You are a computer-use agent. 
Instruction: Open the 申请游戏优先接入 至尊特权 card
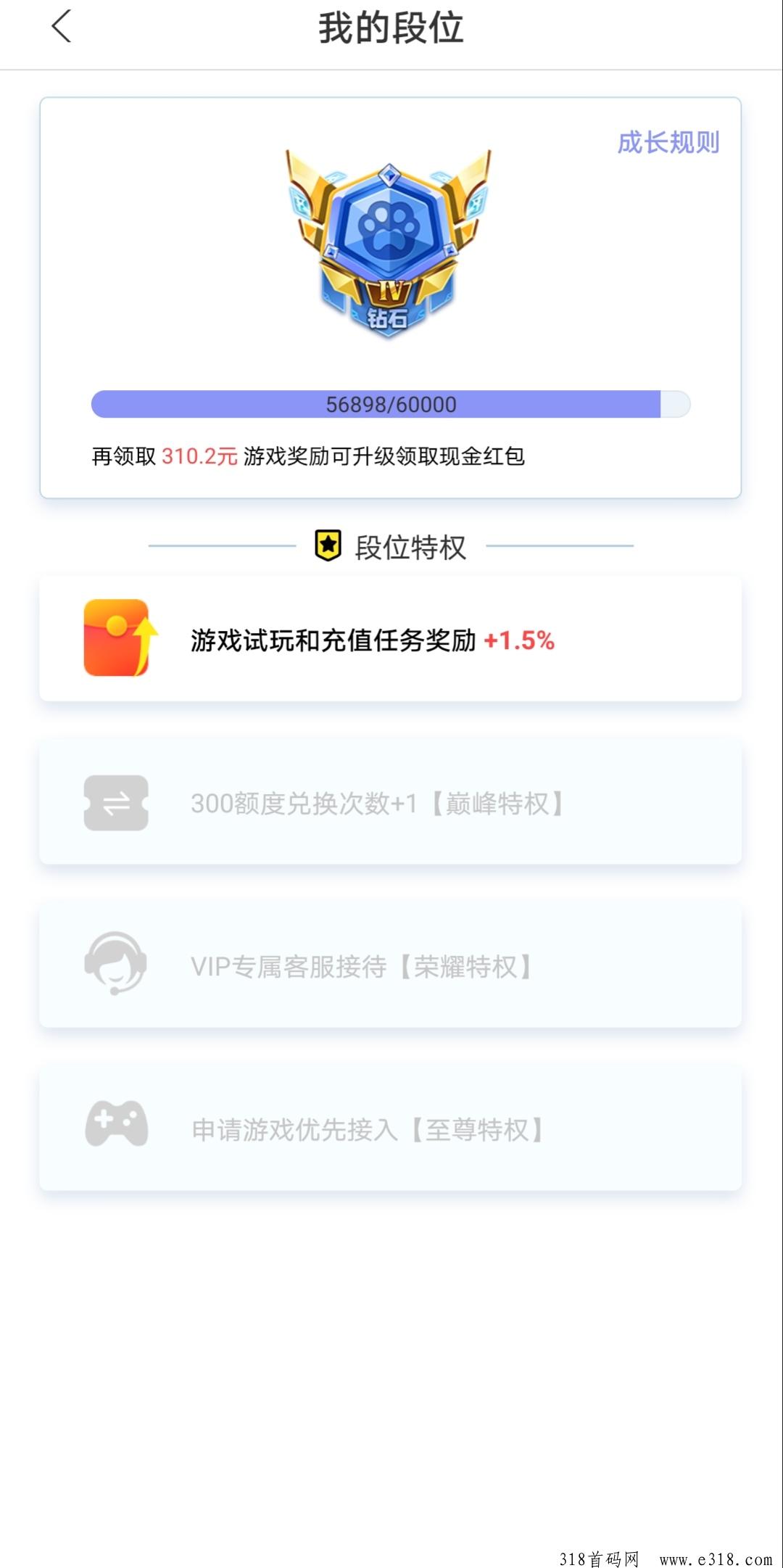point(390,1128)
